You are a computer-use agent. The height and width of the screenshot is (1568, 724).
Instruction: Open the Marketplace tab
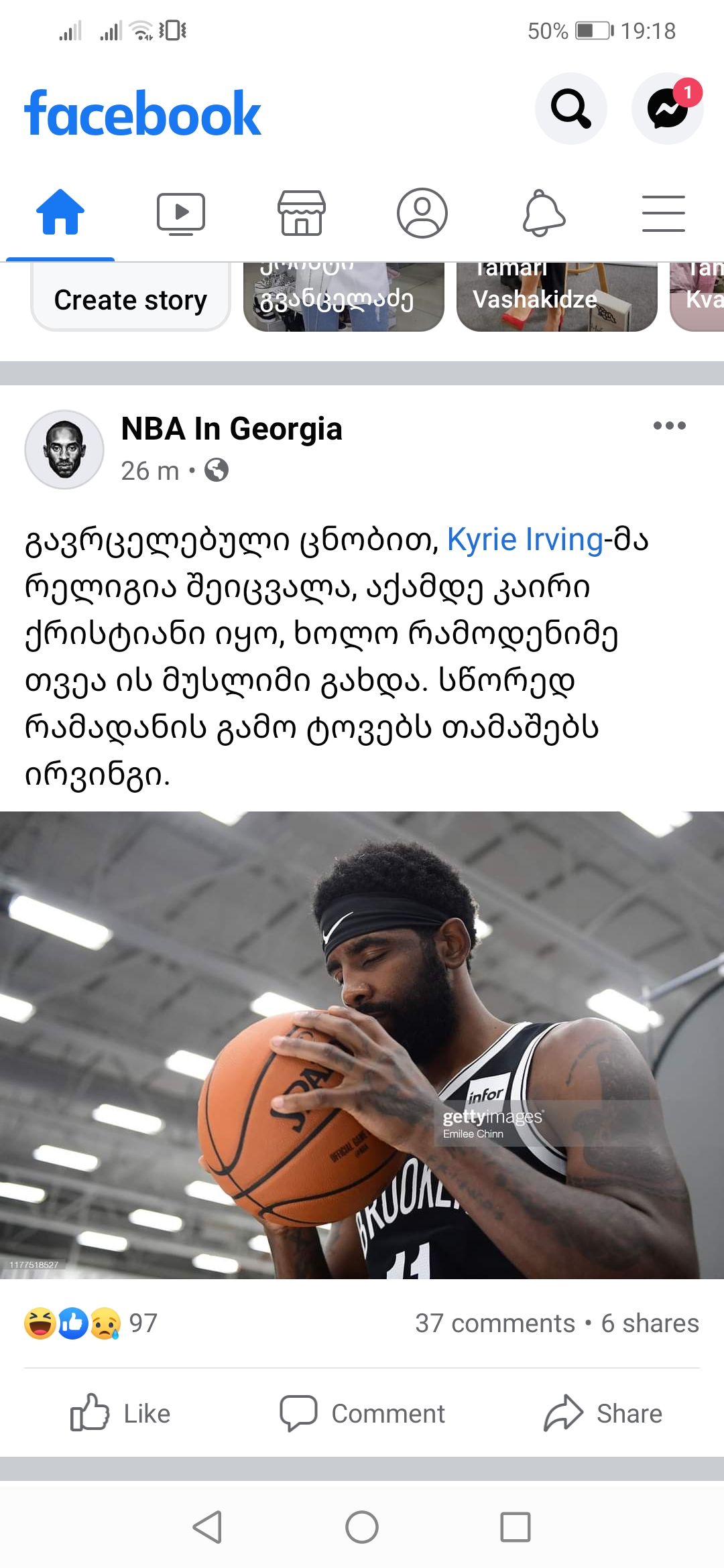302,213
